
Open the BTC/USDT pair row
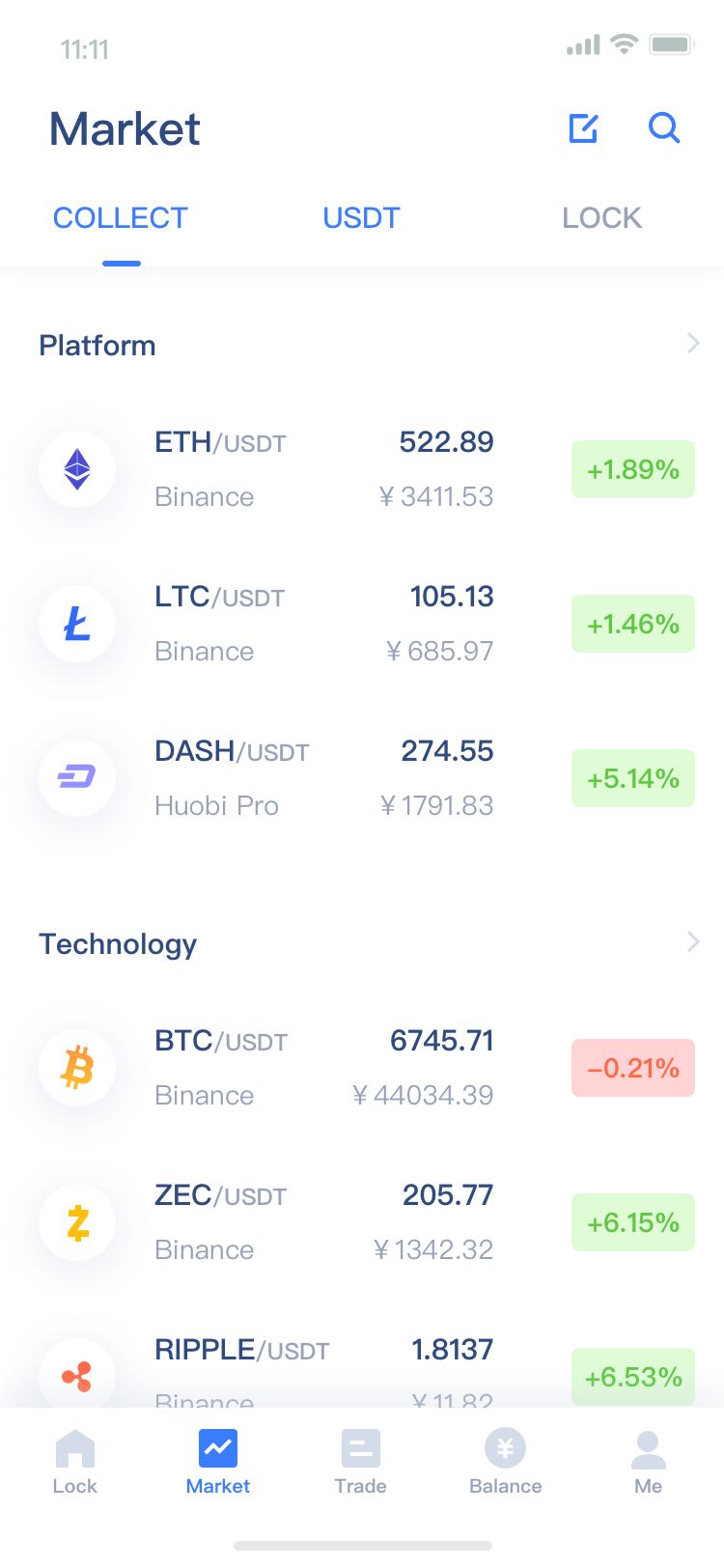pos(362,1068)
